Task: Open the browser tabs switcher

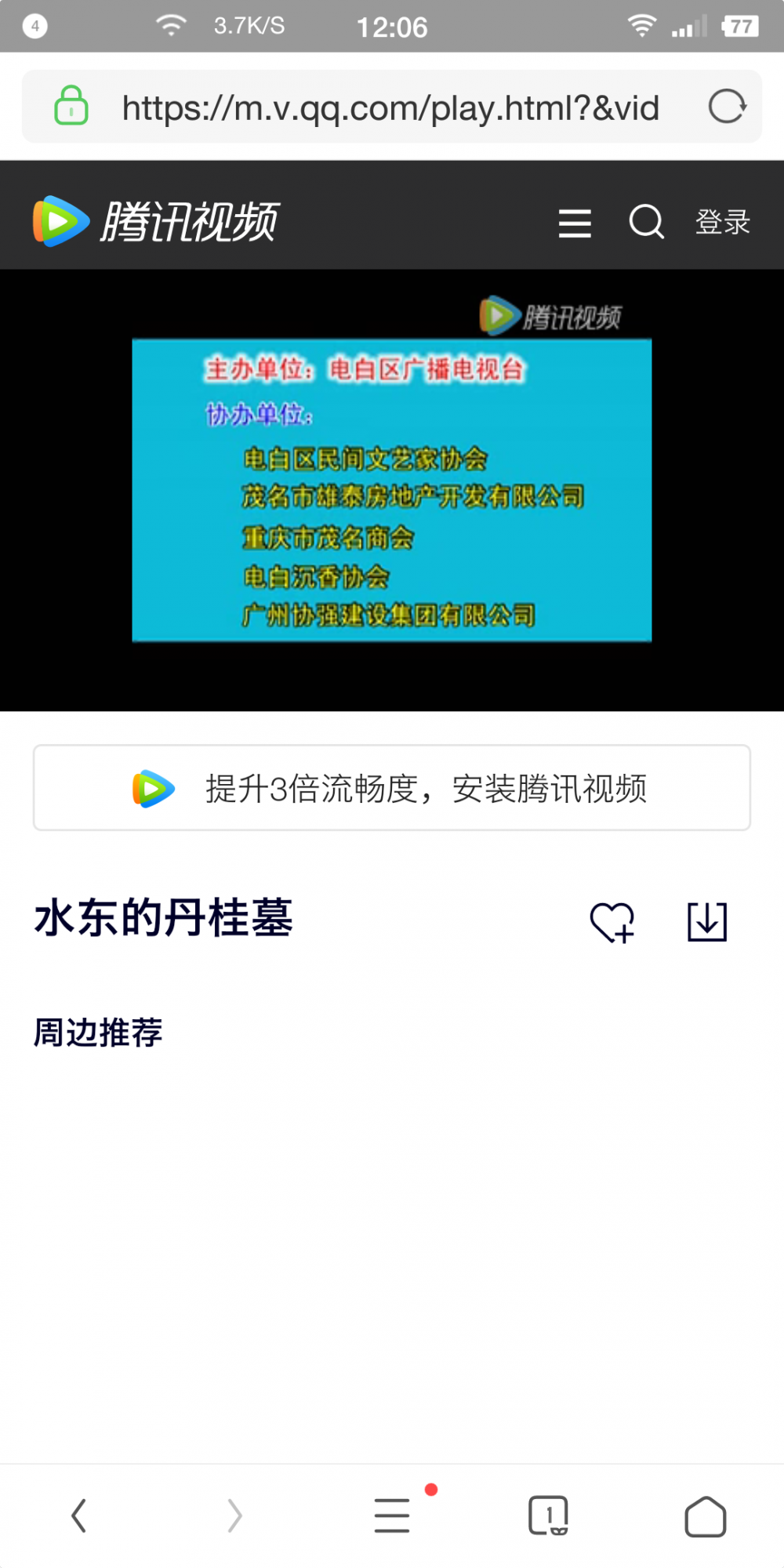Action: tap(548, 1515)
